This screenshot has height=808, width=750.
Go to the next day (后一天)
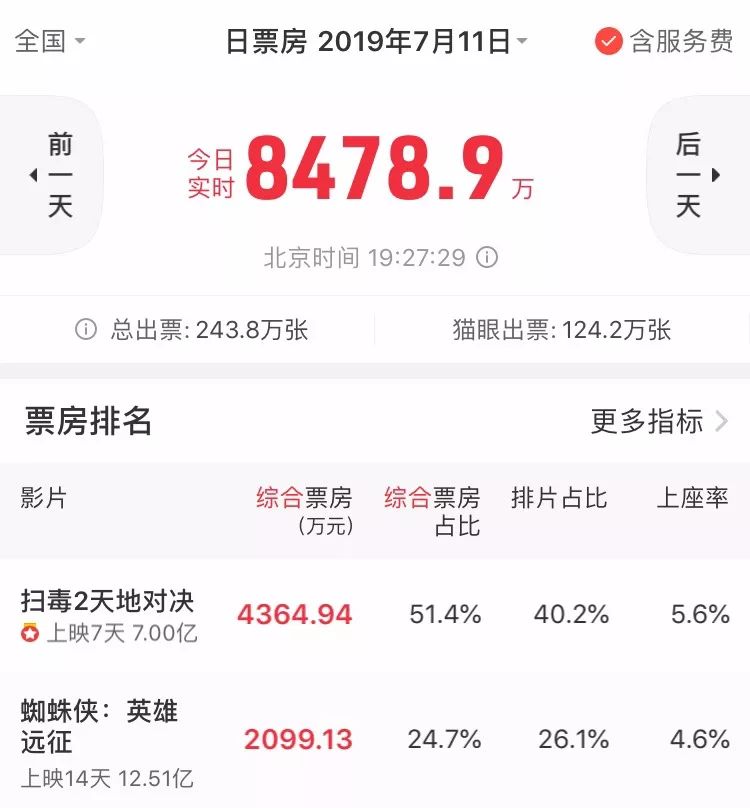[698, 175]
